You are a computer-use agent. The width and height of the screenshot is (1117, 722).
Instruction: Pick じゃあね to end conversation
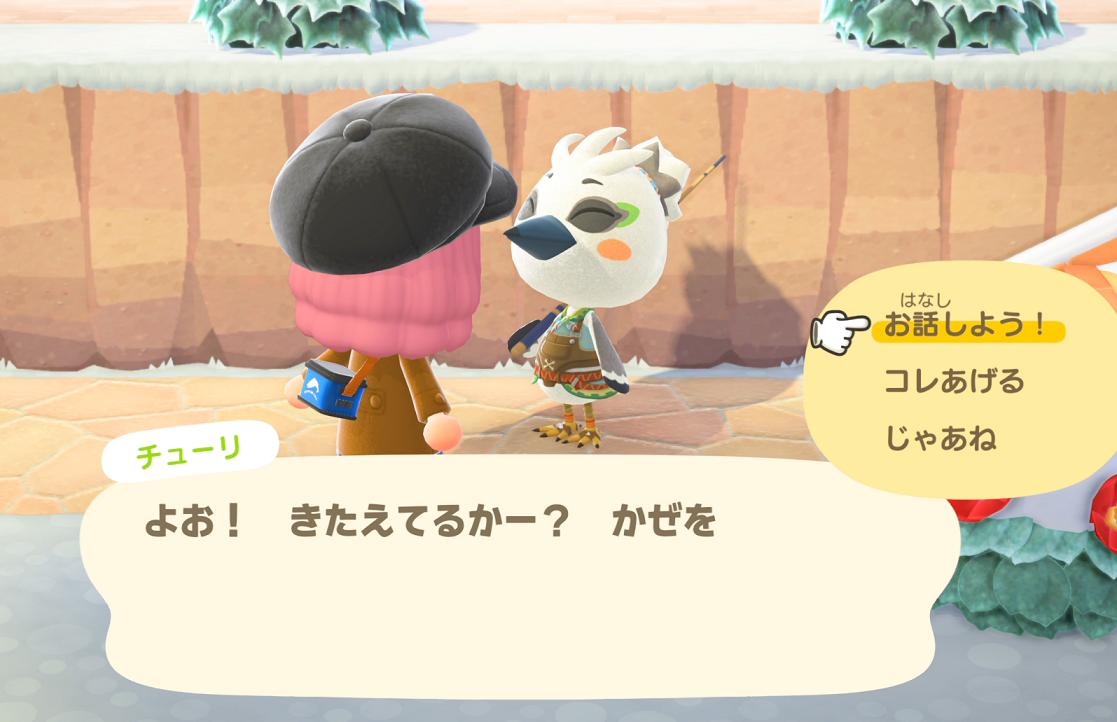(x=940, y=438)
